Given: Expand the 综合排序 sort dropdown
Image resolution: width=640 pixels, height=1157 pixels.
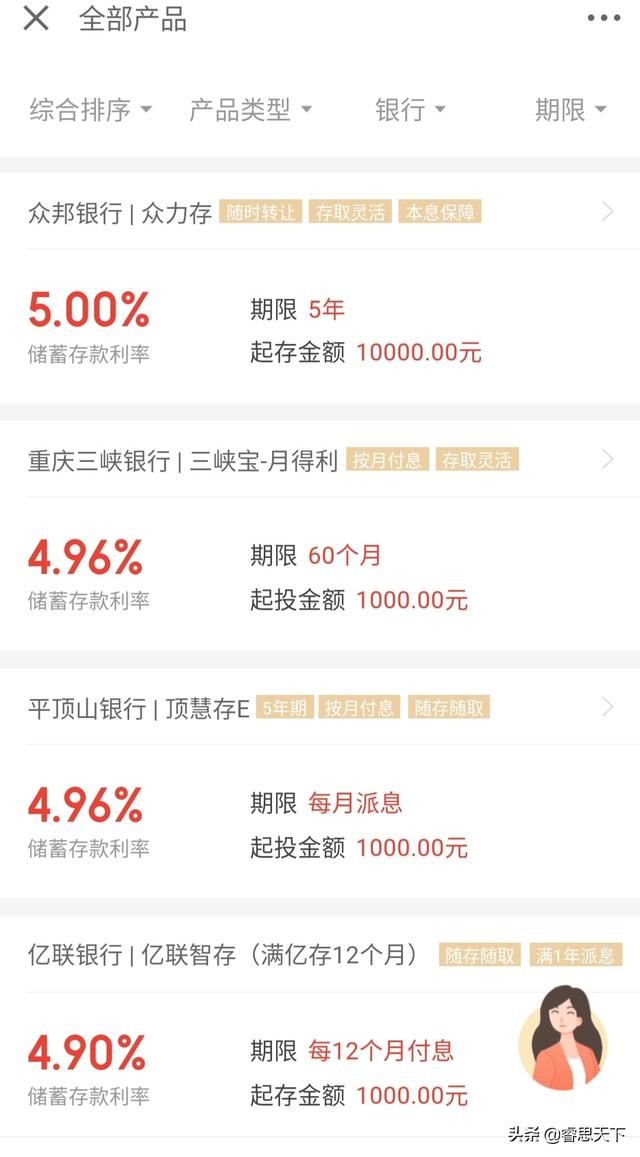Looking at the screenshot, I should 90,109.
